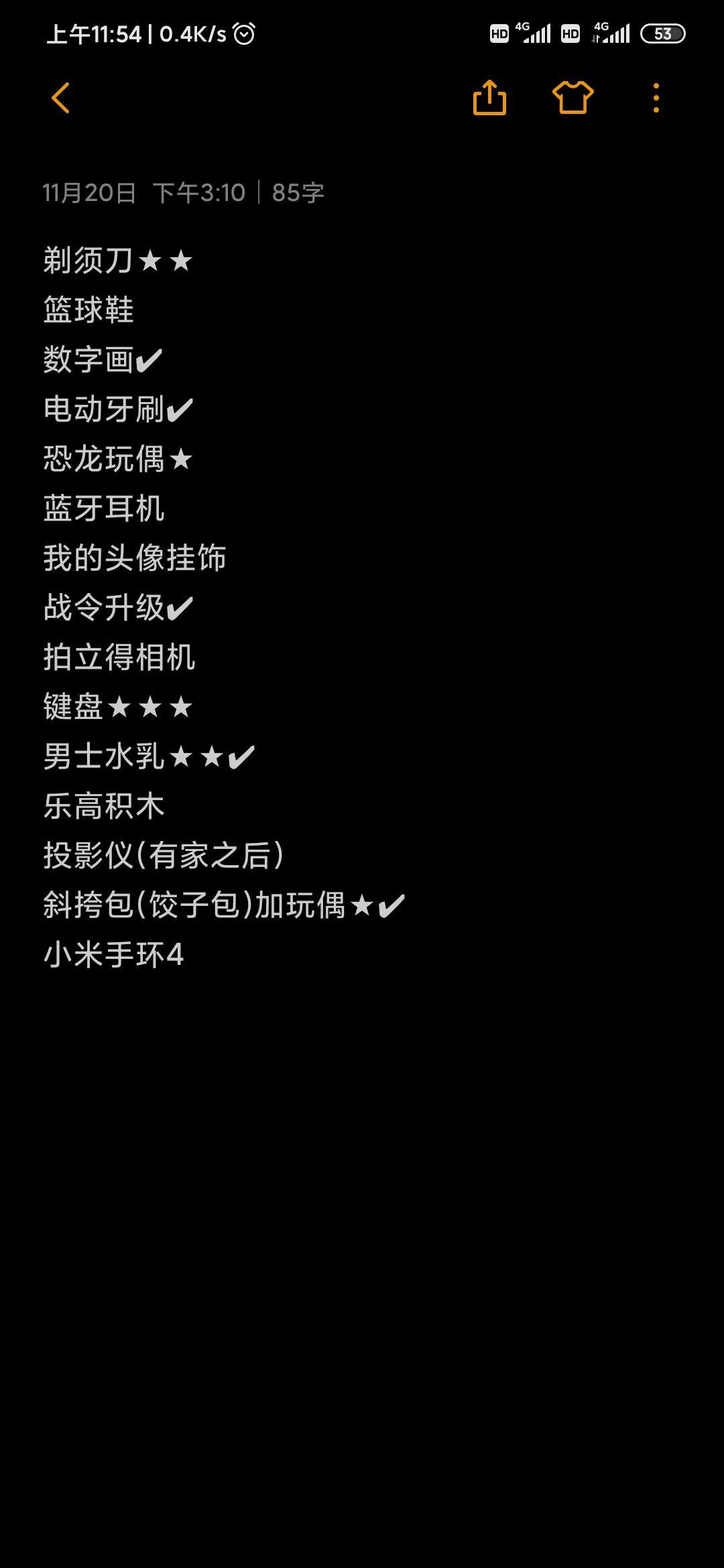Open the overflow menu
This screenshot has height=1568, width=724.
(656, 98)
